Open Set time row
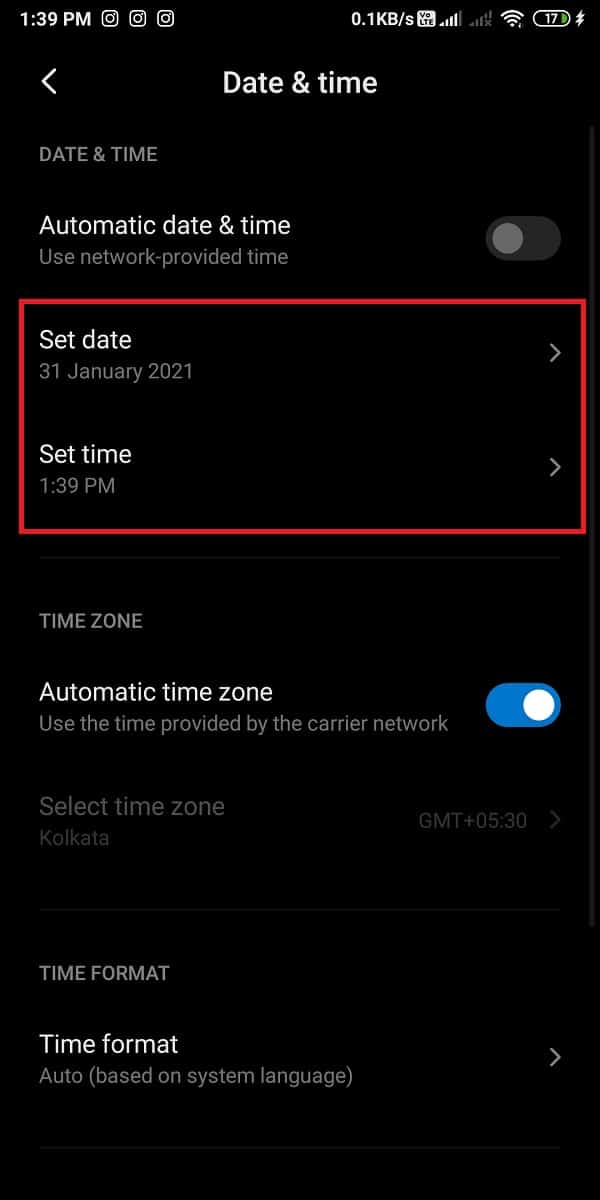Viewport: 600px width, 1200px height. tap(300, 468)
